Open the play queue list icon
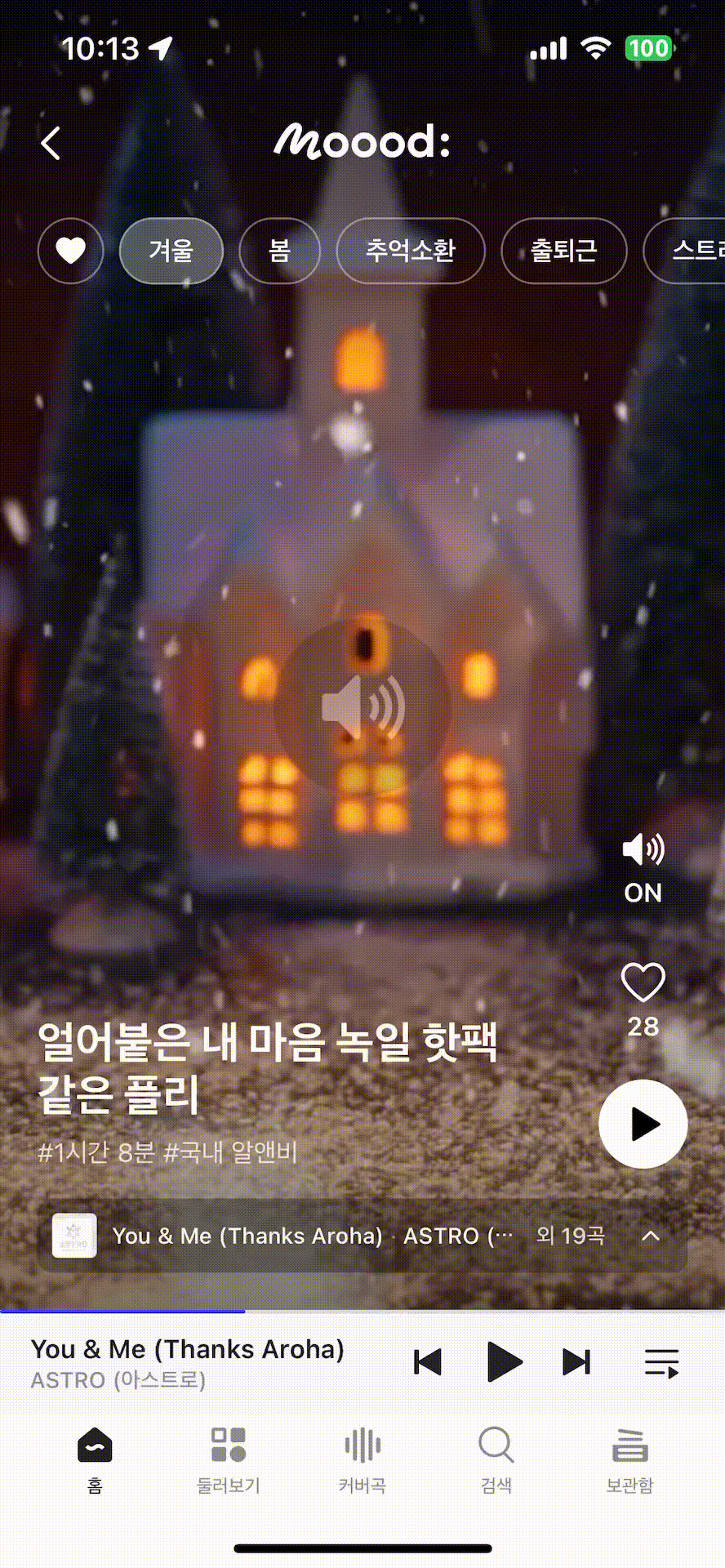725x1568 pixels. coord(661,1362)
